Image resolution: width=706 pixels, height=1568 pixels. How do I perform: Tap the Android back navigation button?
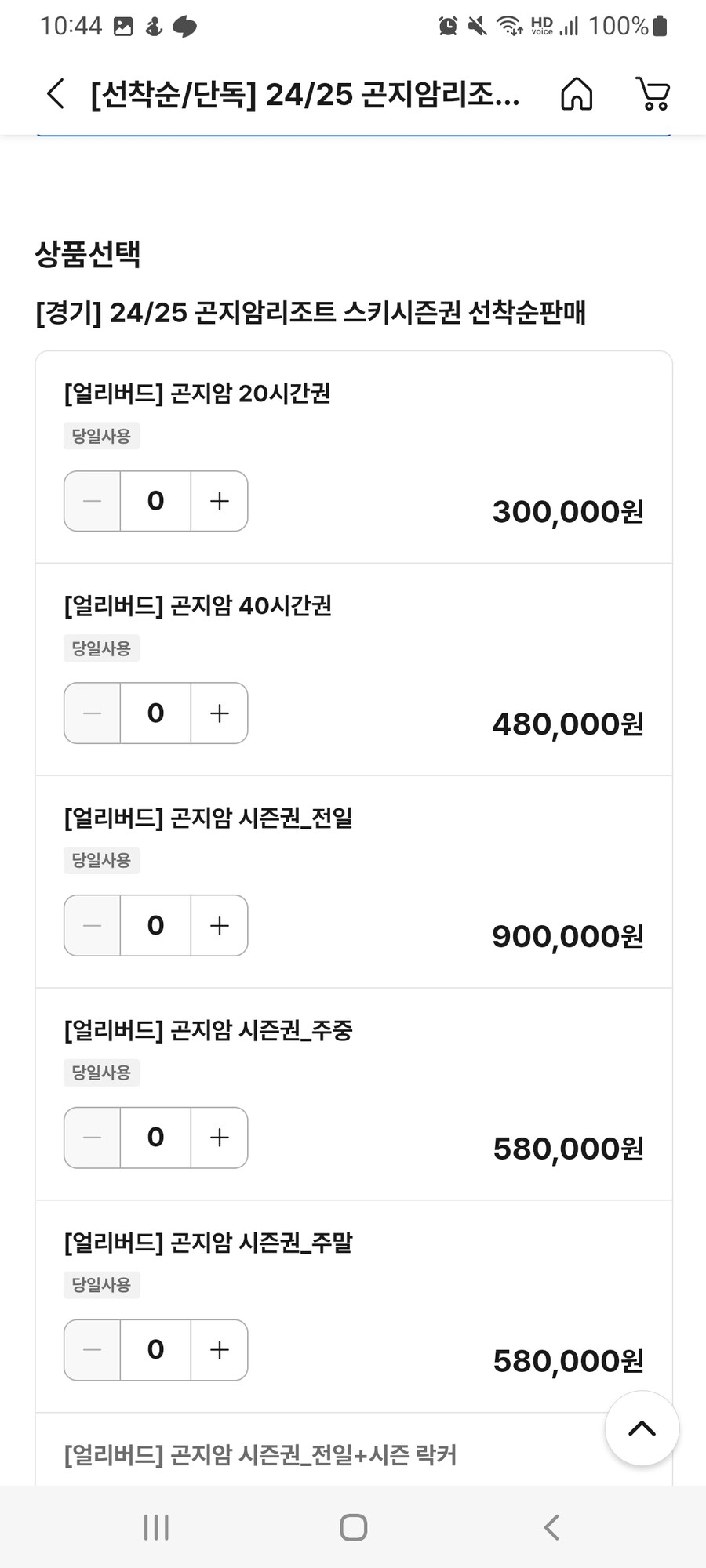pos(549,1526)
